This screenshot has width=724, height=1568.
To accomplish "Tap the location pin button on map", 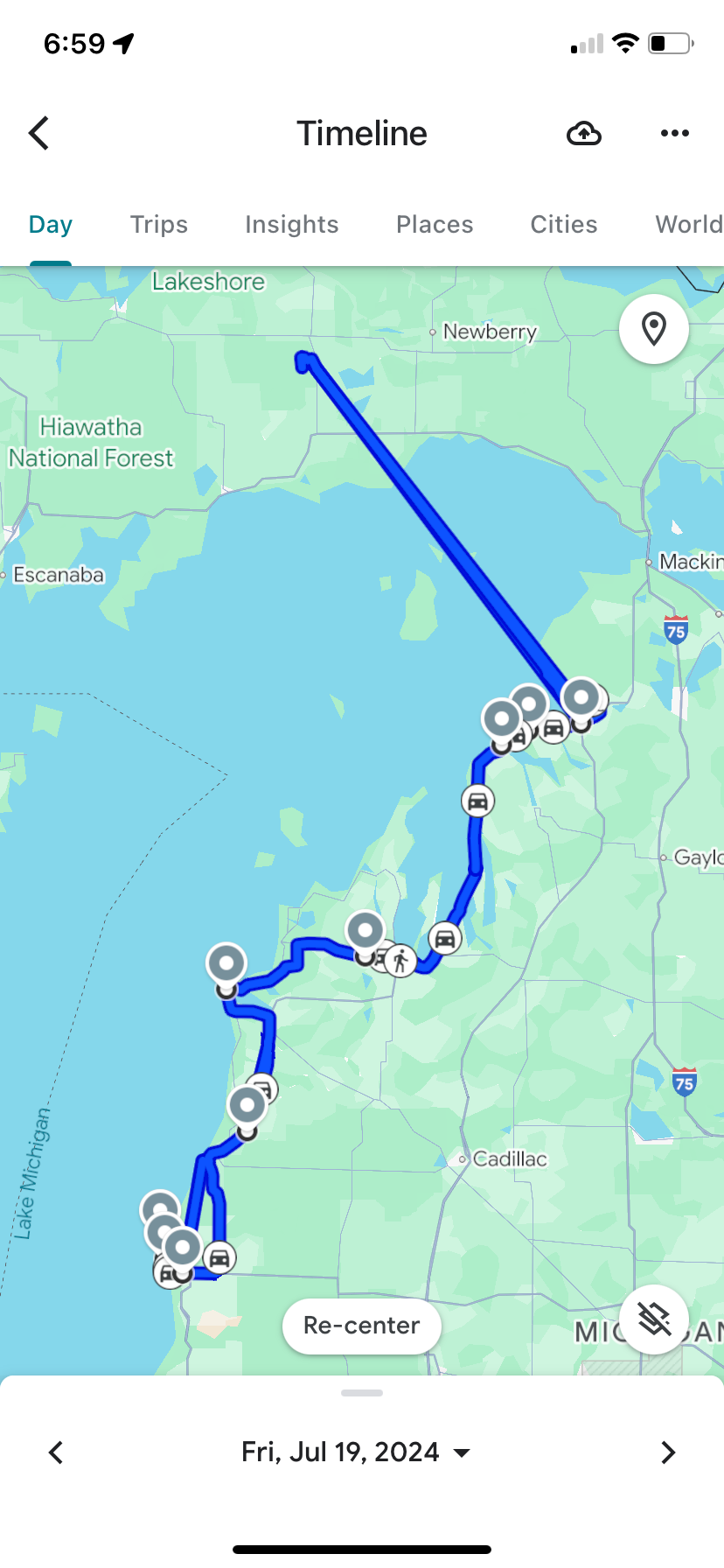I will (653, 329).
